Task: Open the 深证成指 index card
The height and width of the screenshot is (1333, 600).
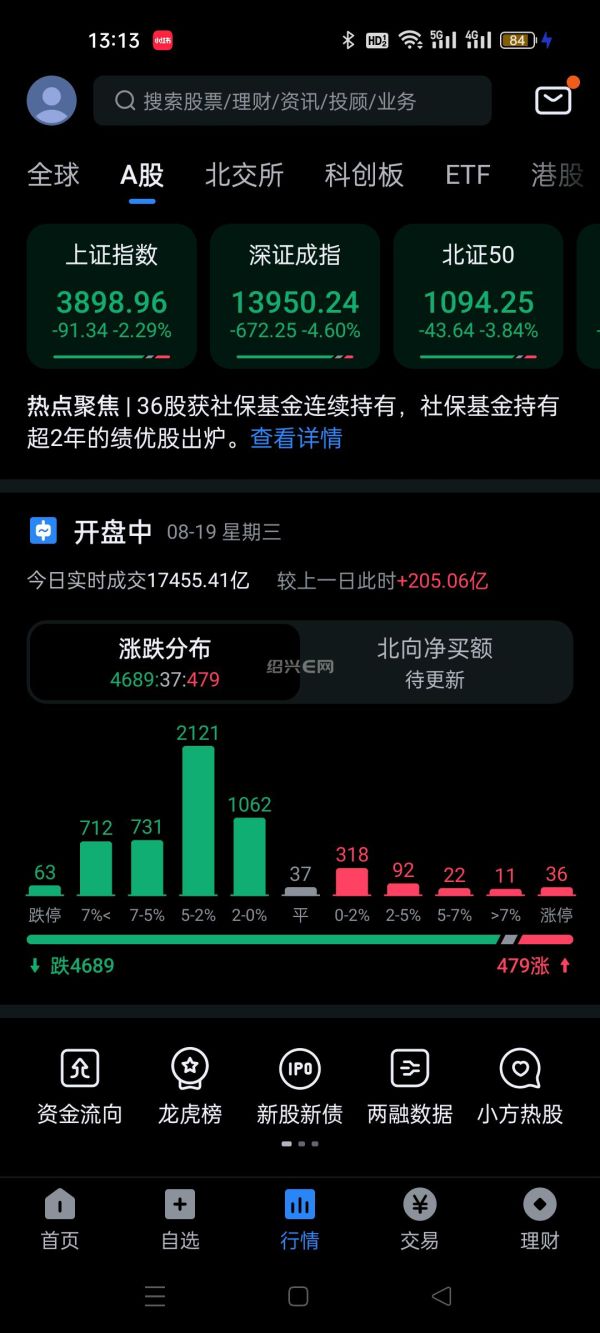Action: point(295,296)
